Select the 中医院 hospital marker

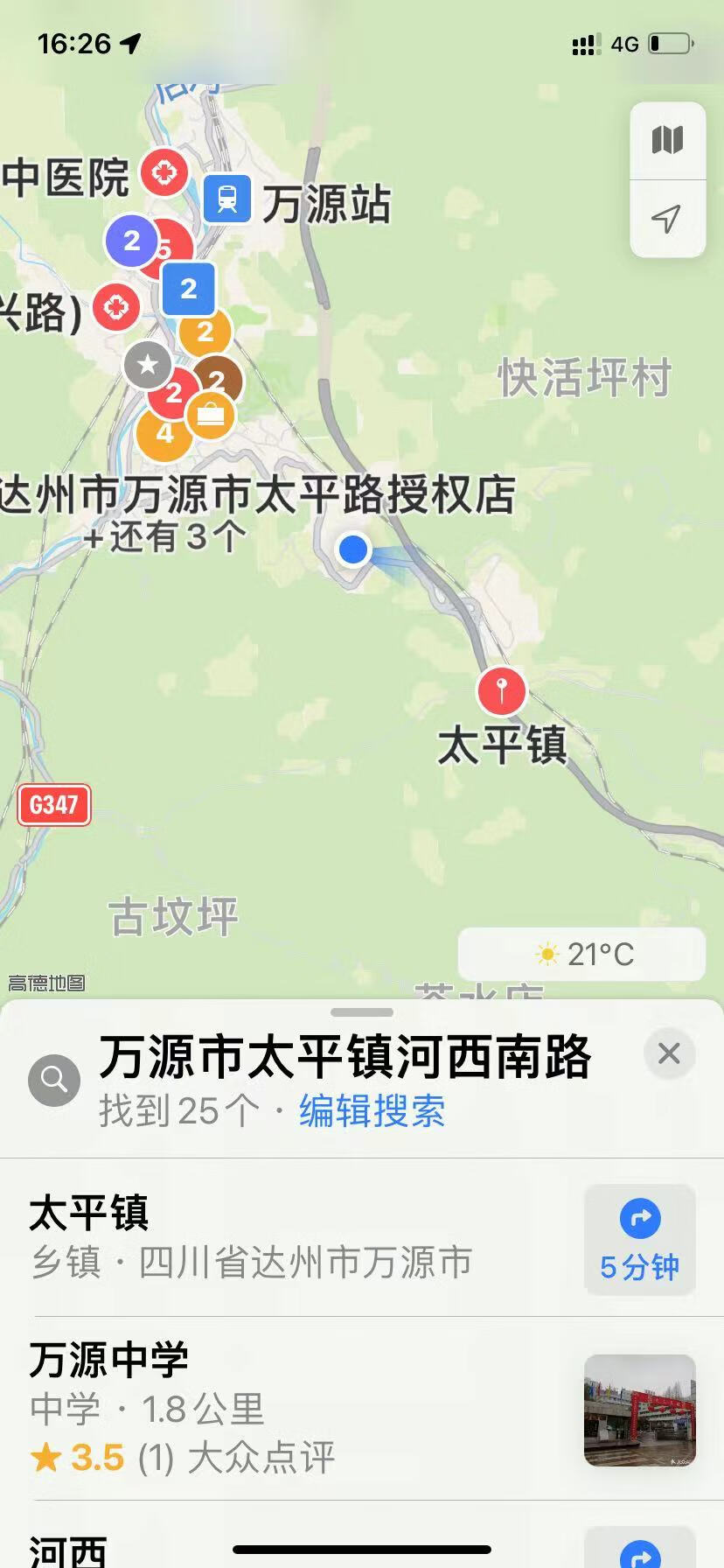coord(164,172)
